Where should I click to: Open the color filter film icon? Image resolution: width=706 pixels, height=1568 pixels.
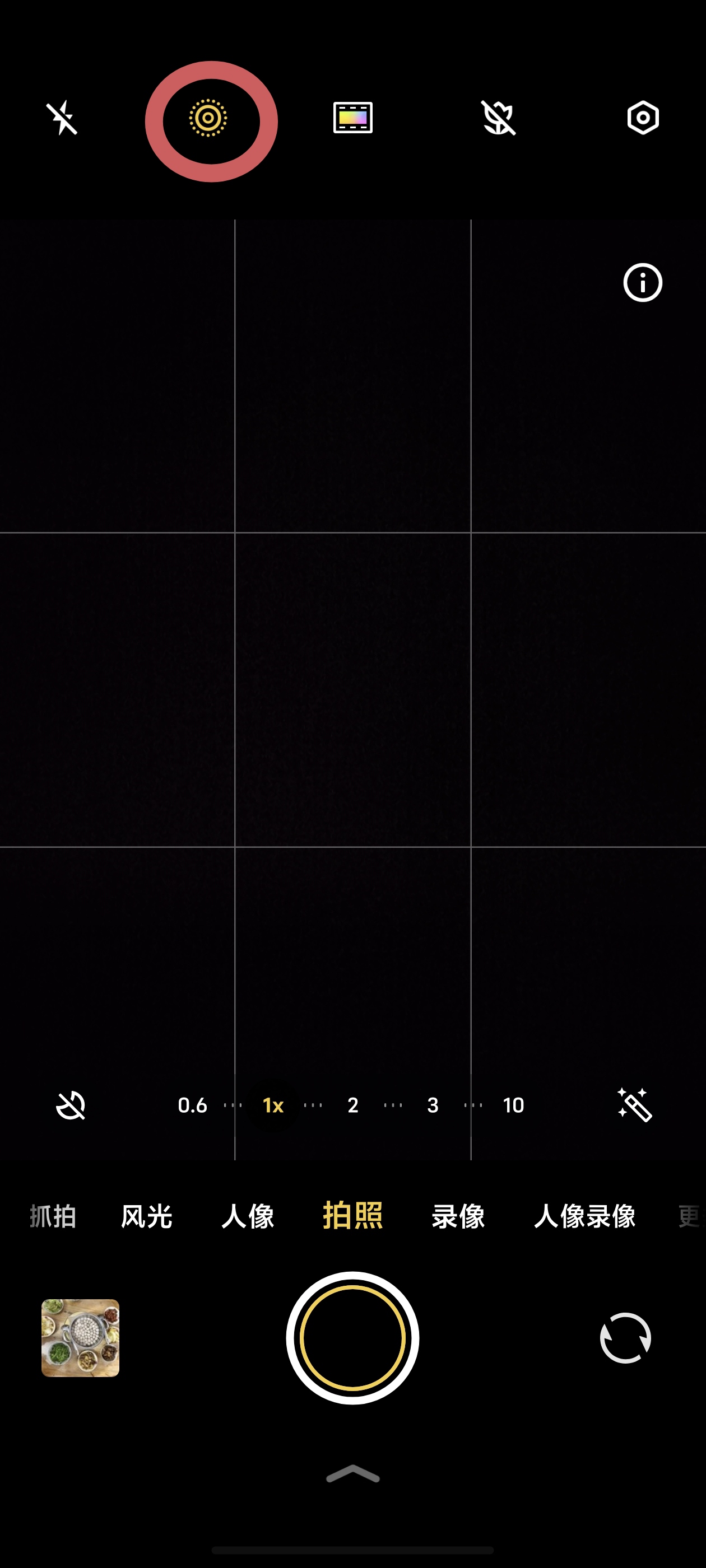[x=352, y=118]
